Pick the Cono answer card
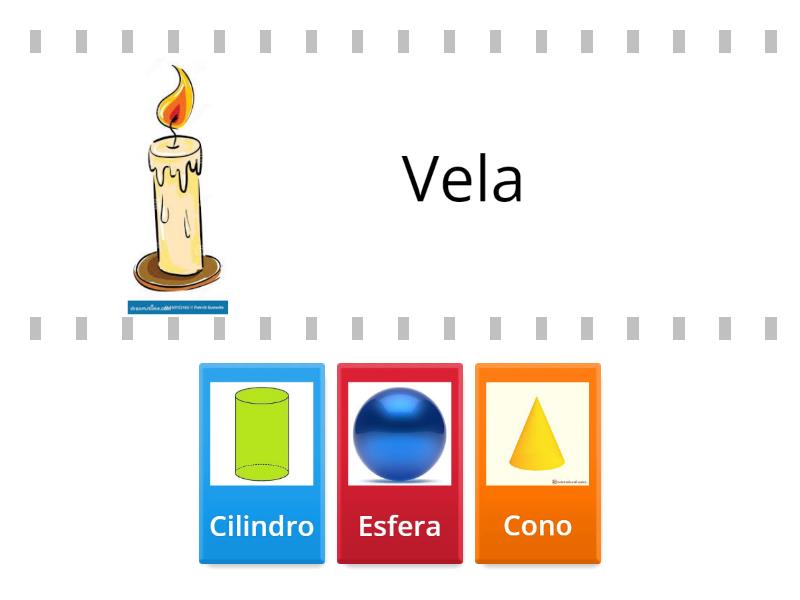The width and height of the screenshot is (800, 600). pos(538,463)
